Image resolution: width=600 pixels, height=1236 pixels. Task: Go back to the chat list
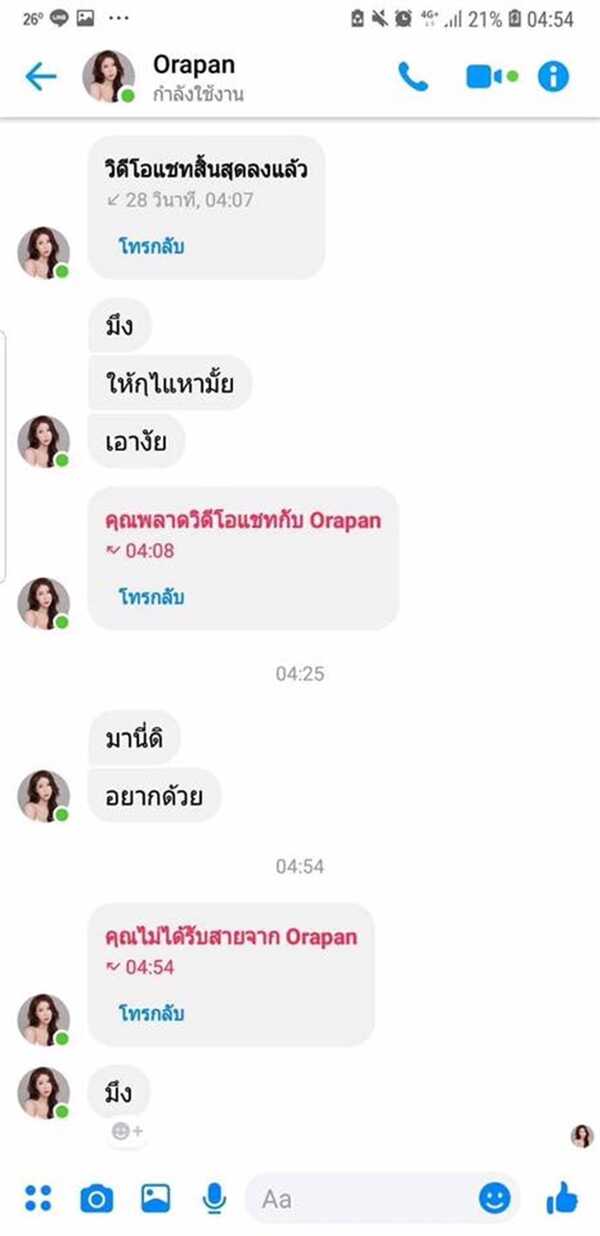[x=40, y=77]
